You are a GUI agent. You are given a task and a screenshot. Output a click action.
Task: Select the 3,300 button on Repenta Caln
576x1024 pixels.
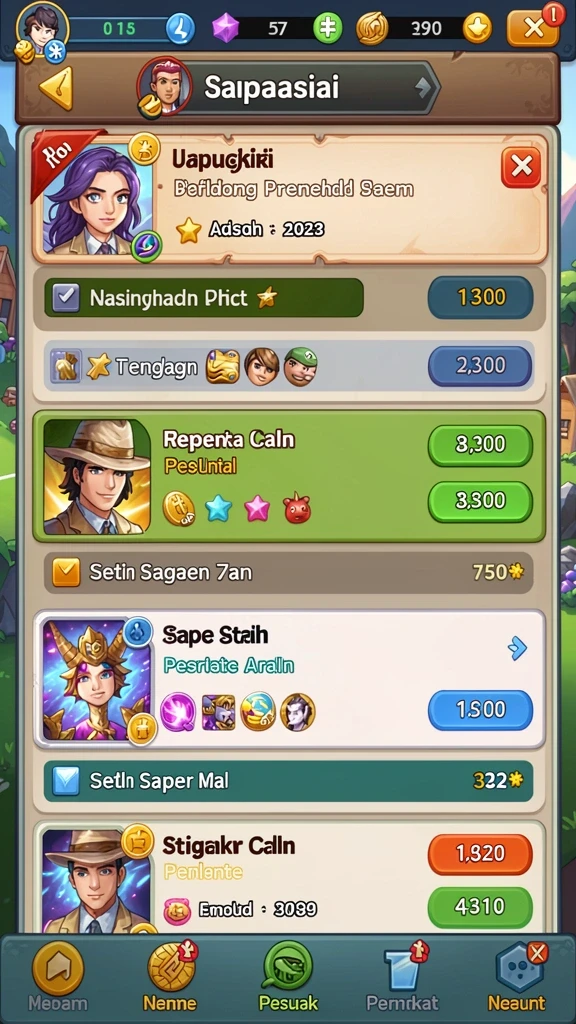pos(480,502)
